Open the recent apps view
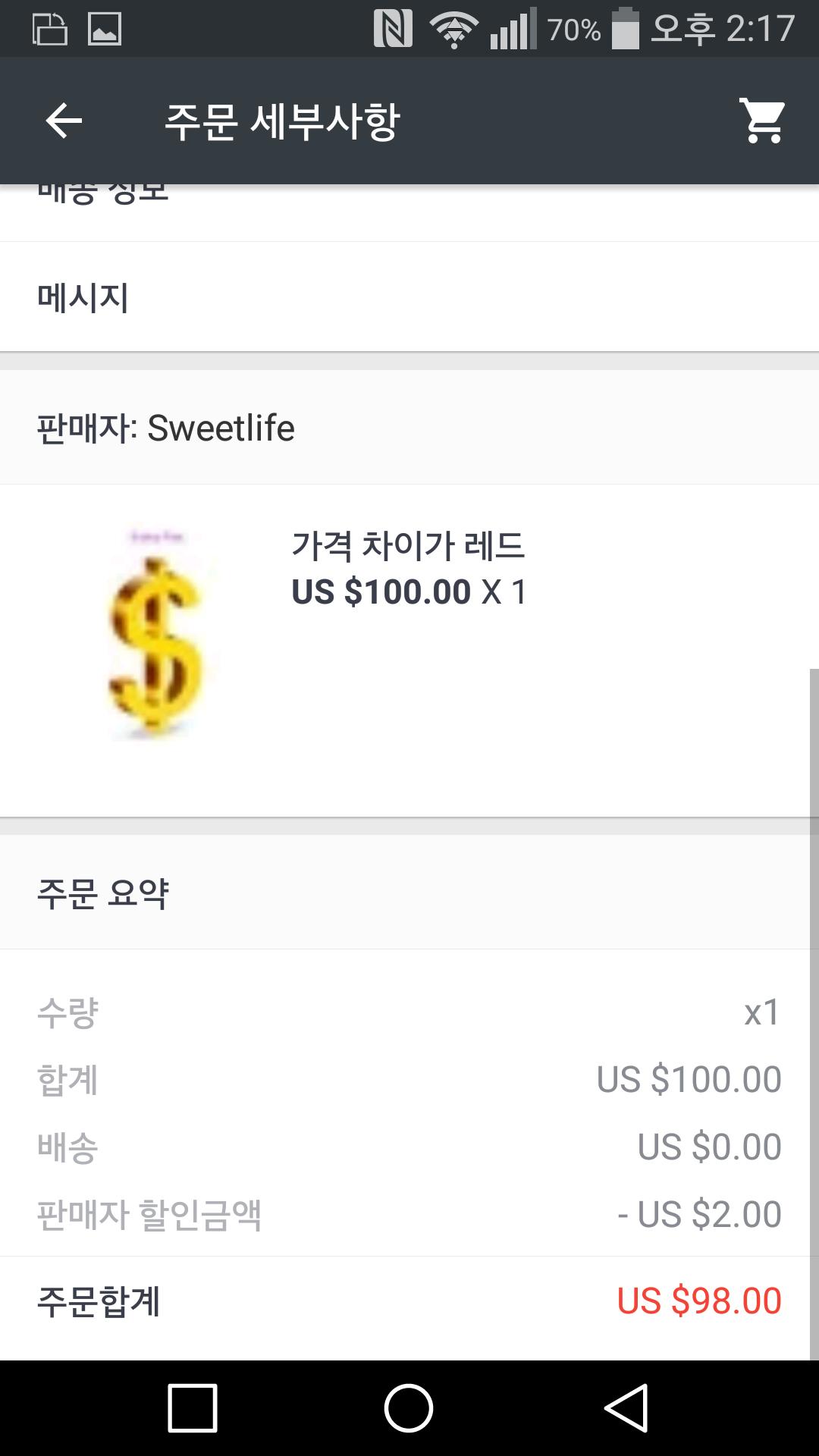Viewport: 819px width, 1456px height. [193, 1408]
